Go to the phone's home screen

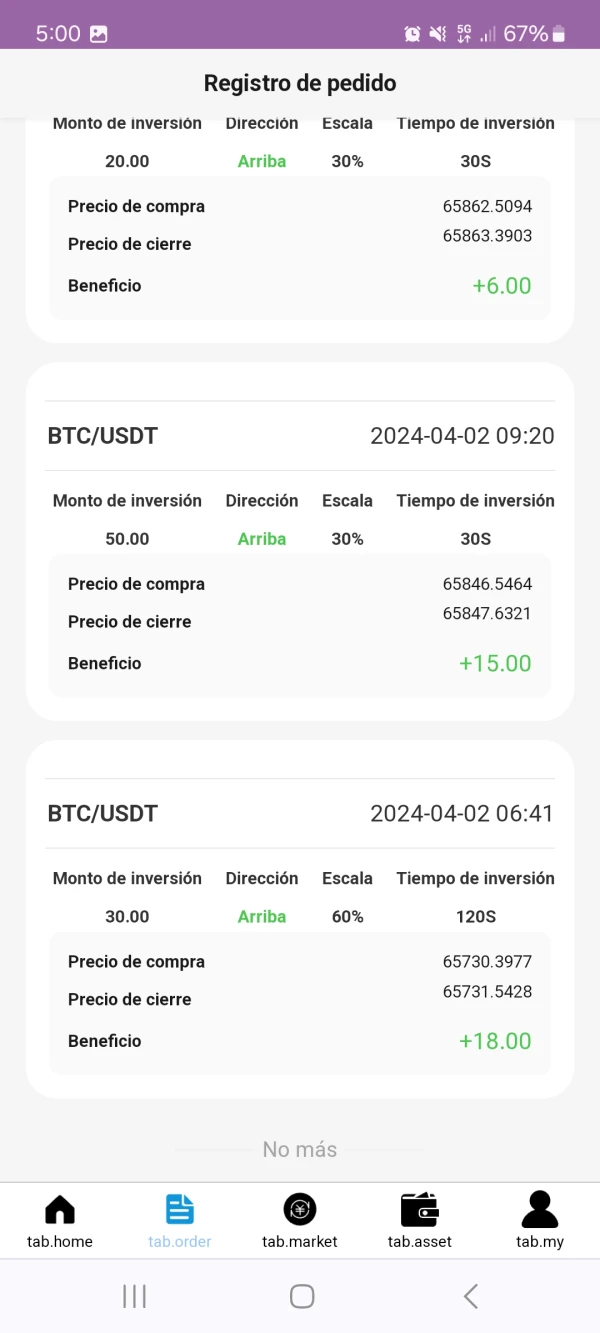coord(301,1297)
